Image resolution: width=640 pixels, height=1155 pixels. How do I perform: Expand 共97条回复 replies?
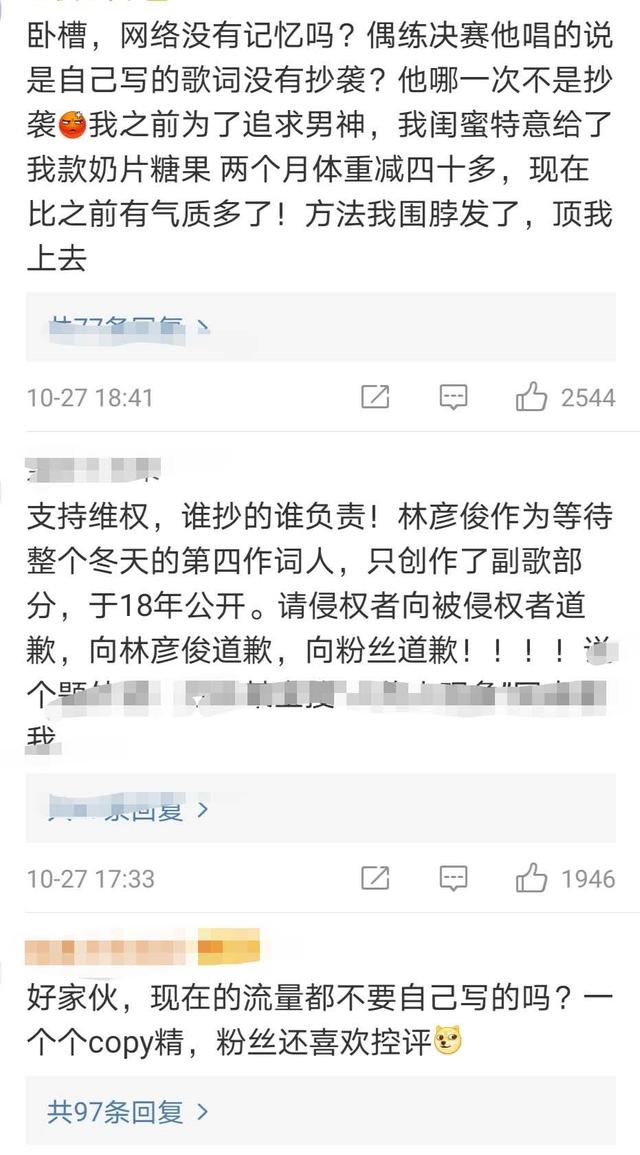coord(127,1111)
